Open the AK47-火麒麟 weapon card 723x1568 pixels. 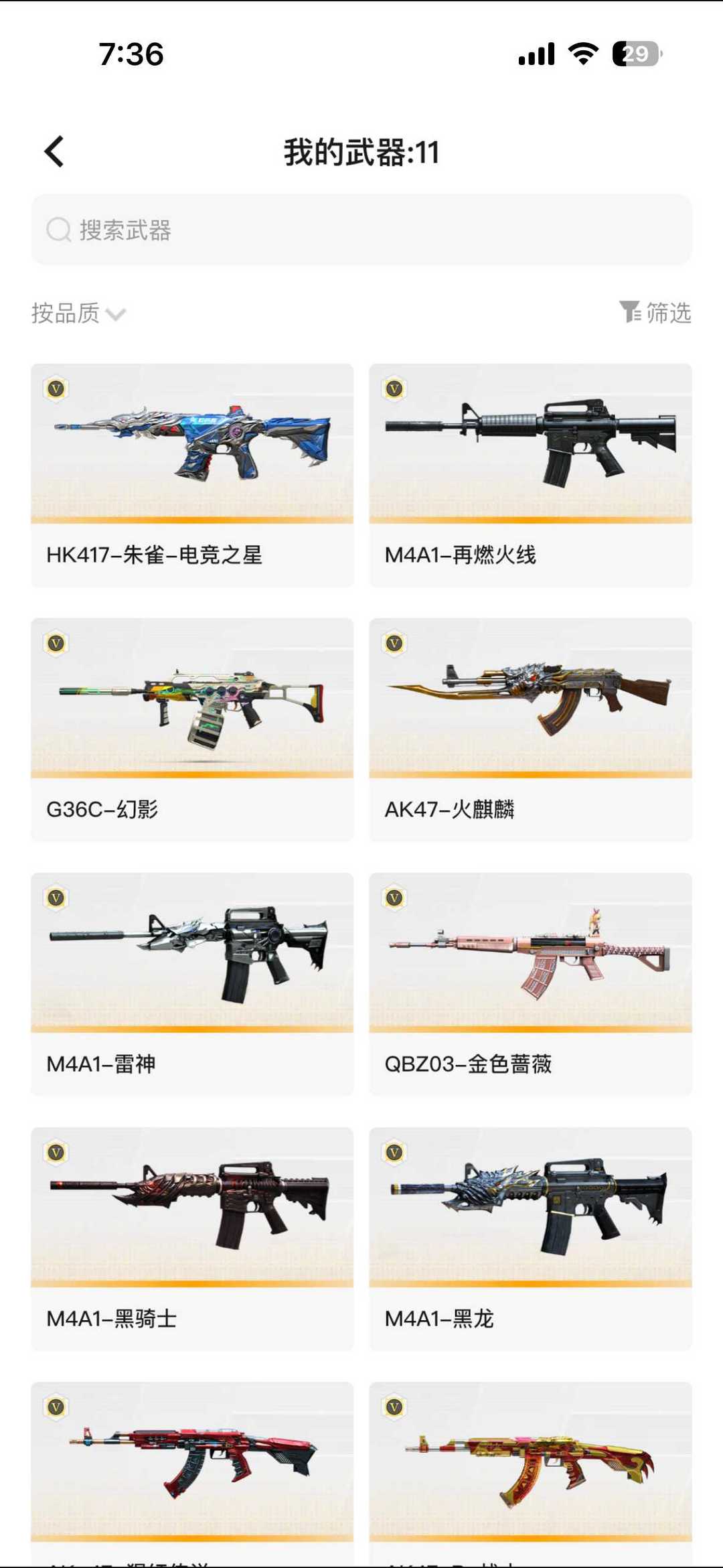coord(530,729)
